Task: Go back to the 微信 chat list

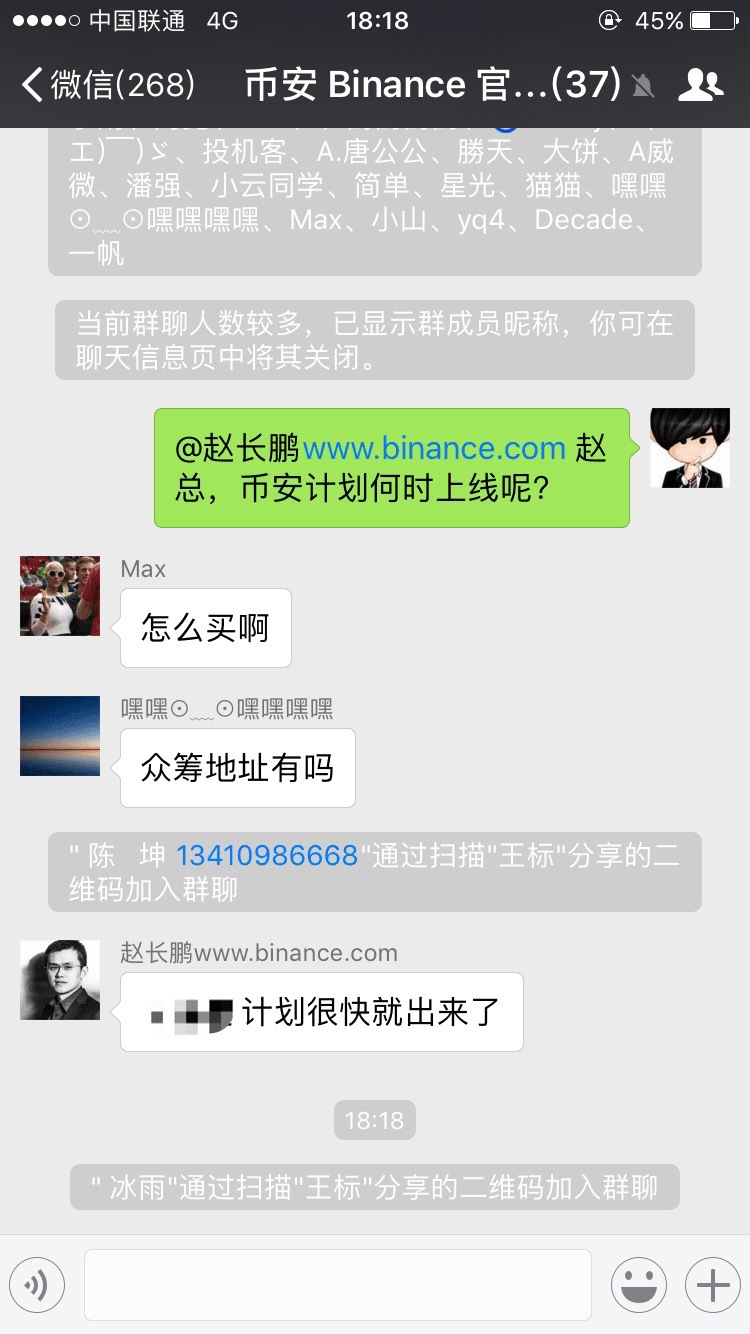Action: pos(105,84)
